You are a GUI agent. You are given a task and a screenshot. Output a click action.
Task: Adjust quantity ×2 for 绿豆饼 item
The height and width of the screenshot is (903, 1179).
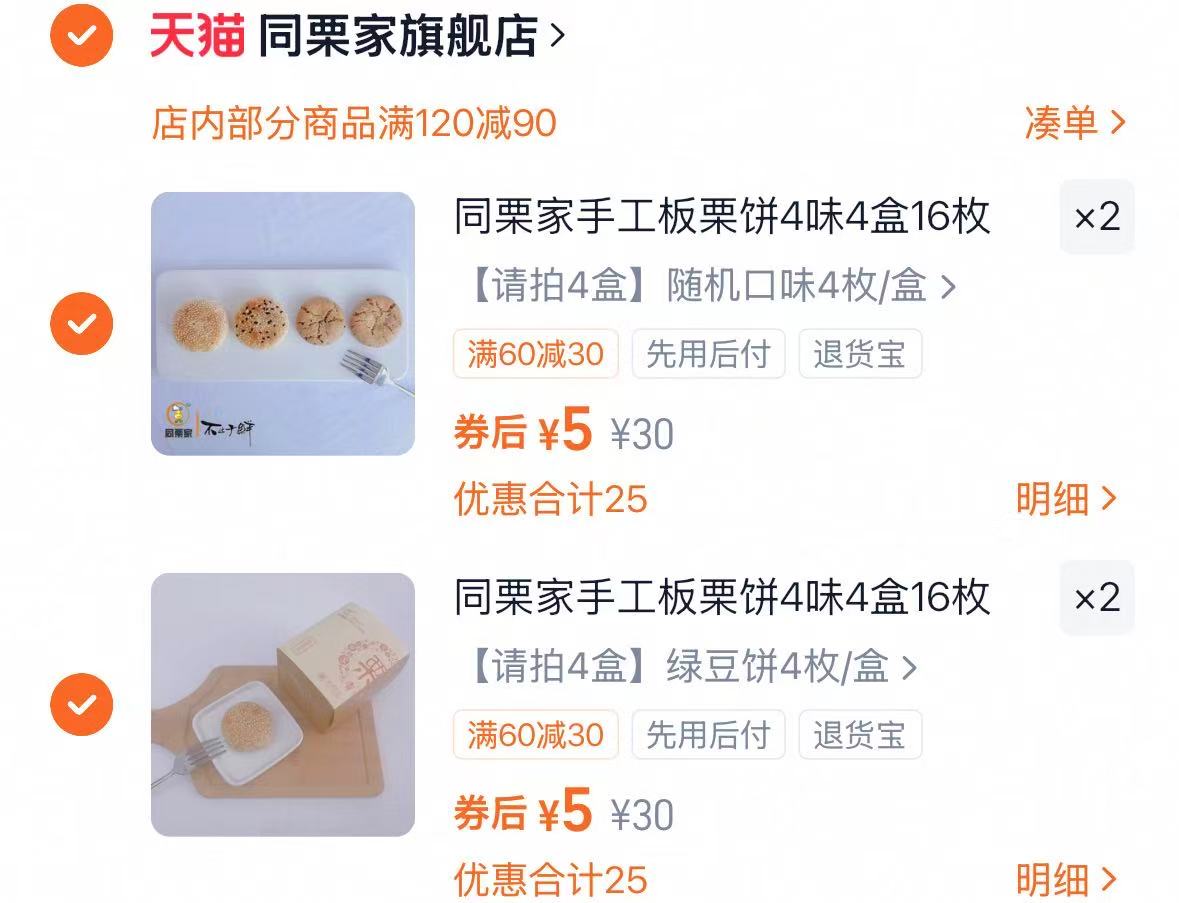(1097, 598)
